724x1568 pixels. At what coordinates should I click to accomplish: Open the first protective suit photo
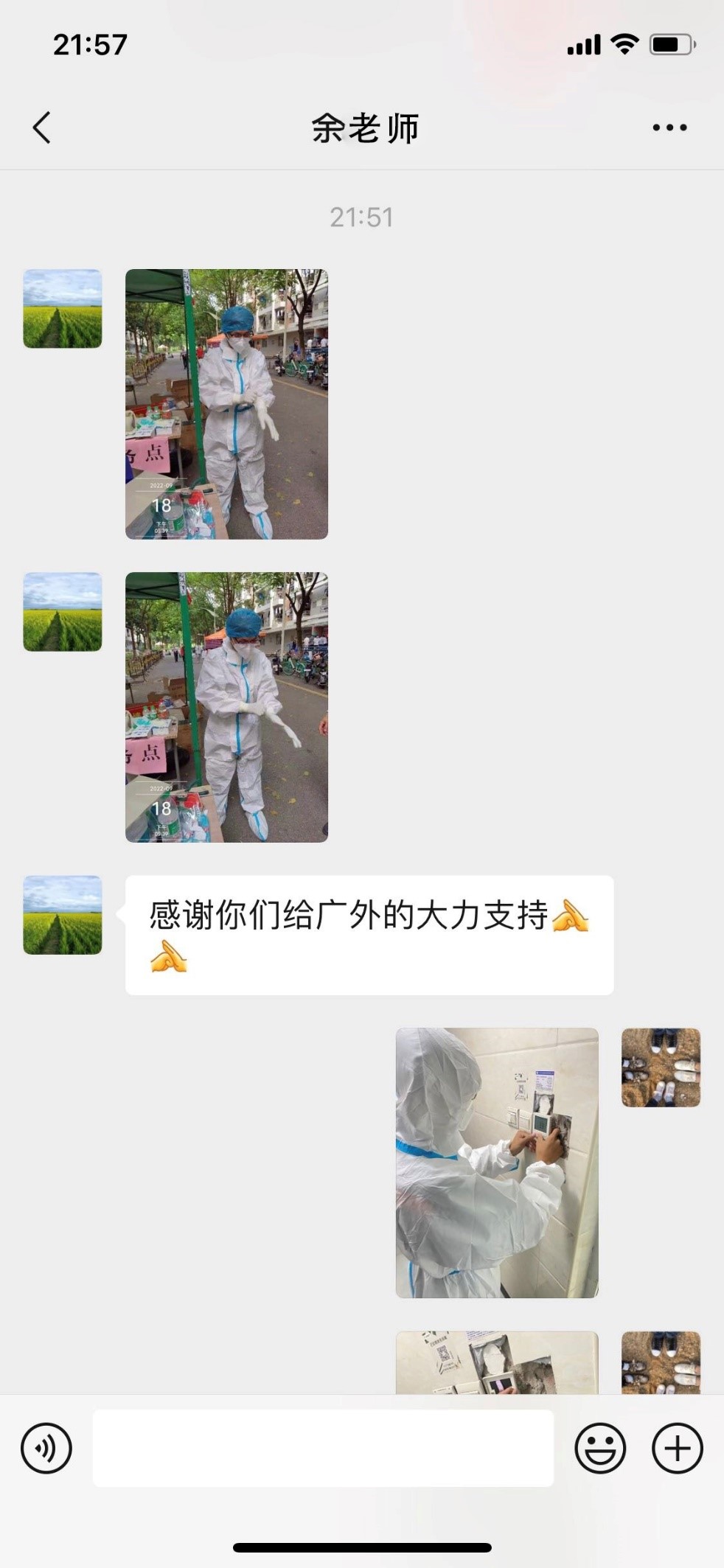point(226,404)
